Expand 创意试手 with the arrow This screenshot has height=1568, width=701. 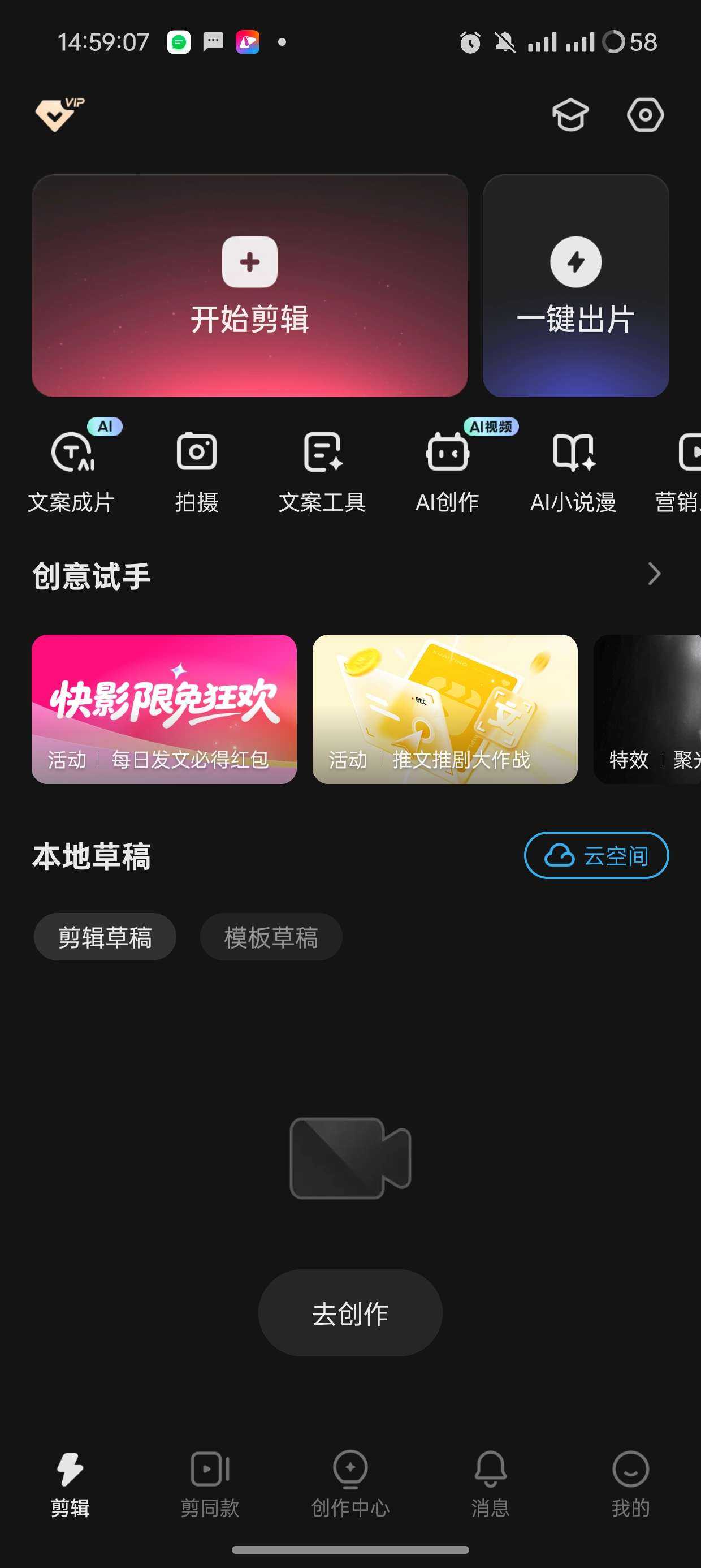[654, 574]
